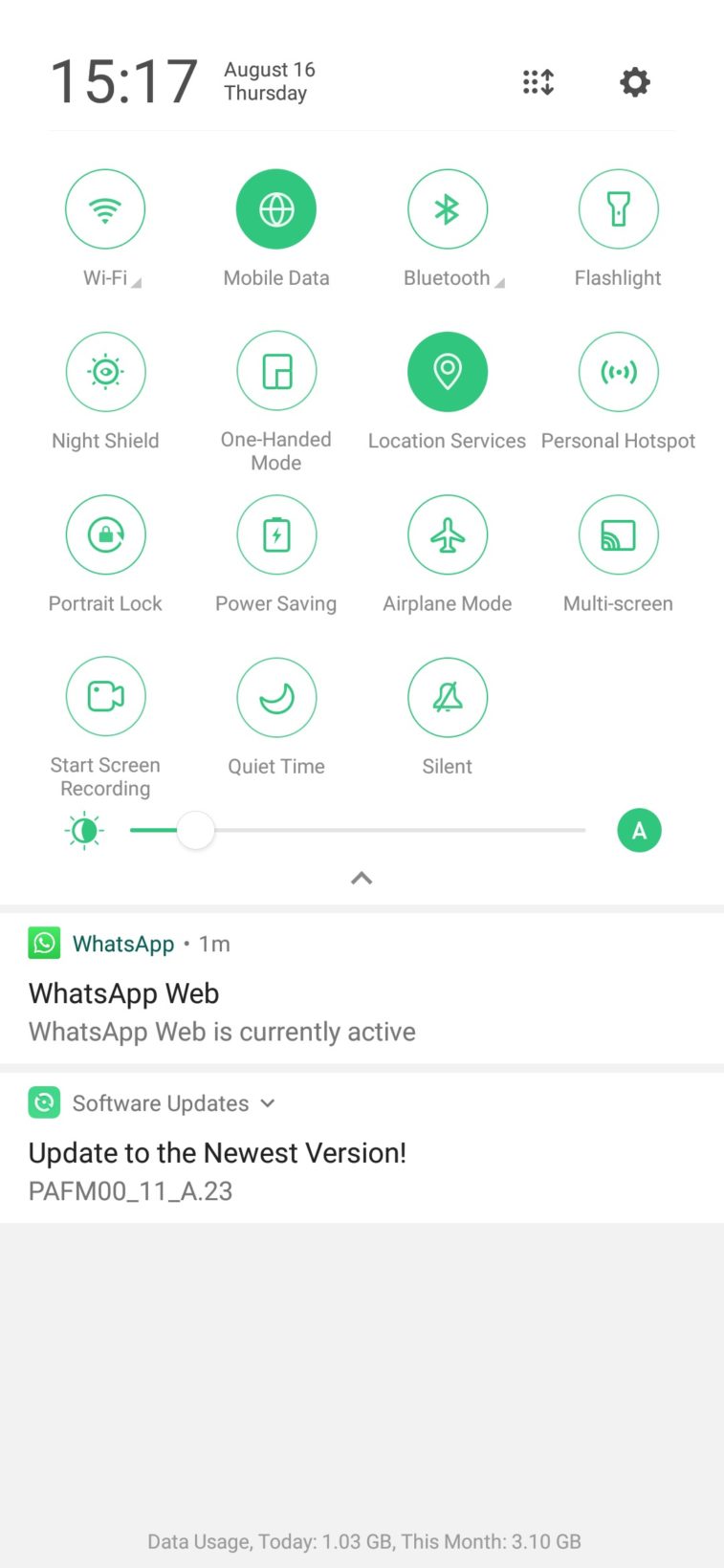This screenshot has height=1568, width=724.
Task: Enable Airplane Mode
Action: (448, 534)
